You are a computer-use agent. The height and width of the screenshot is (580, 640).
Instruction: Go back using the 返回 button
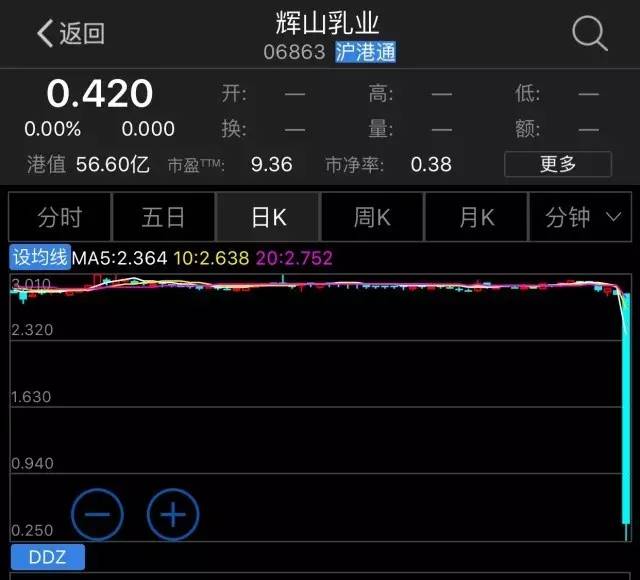click(x=70, y=33)
